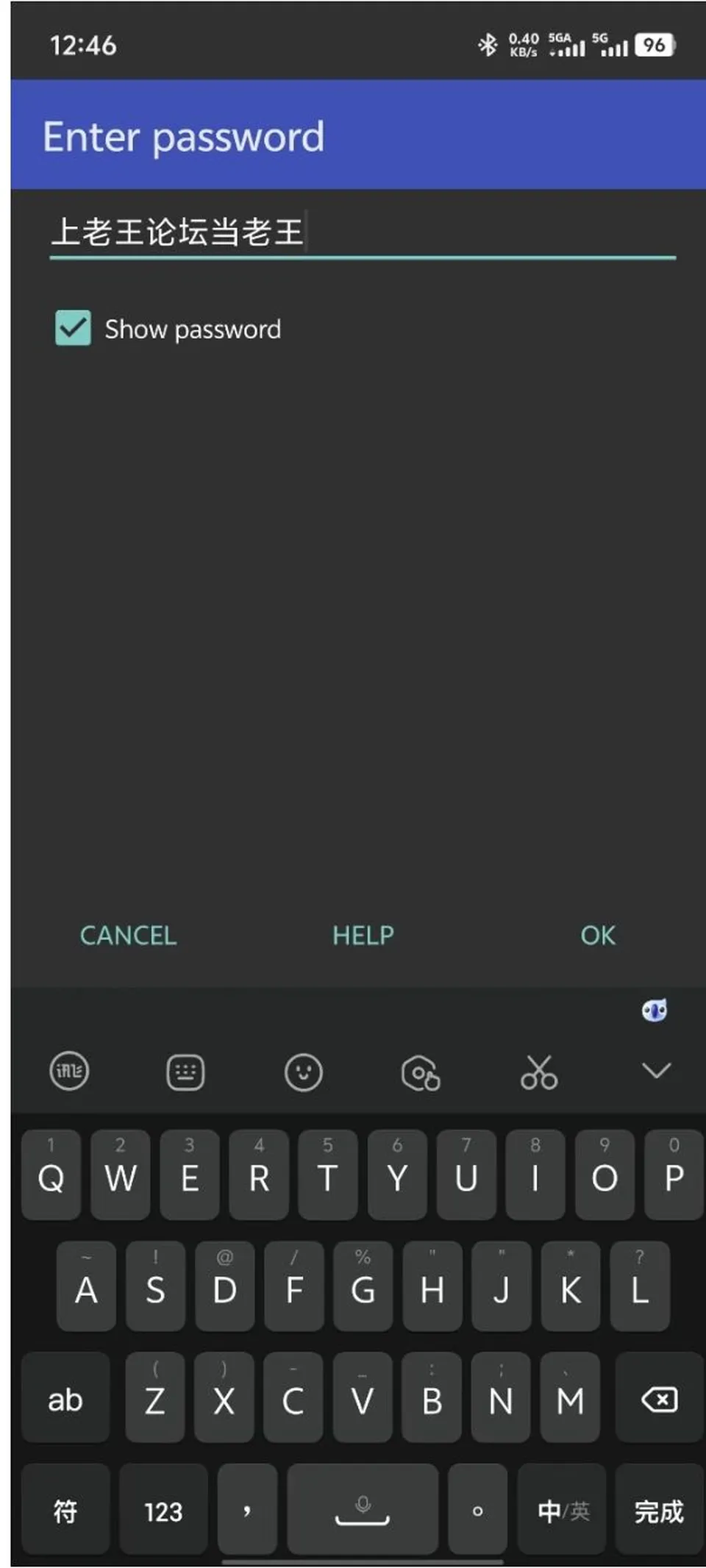The width and height of the screenshot is (706, 1568).
Task: Open the 符 symbols keyboard
Action: click(x=65, y=1511)
